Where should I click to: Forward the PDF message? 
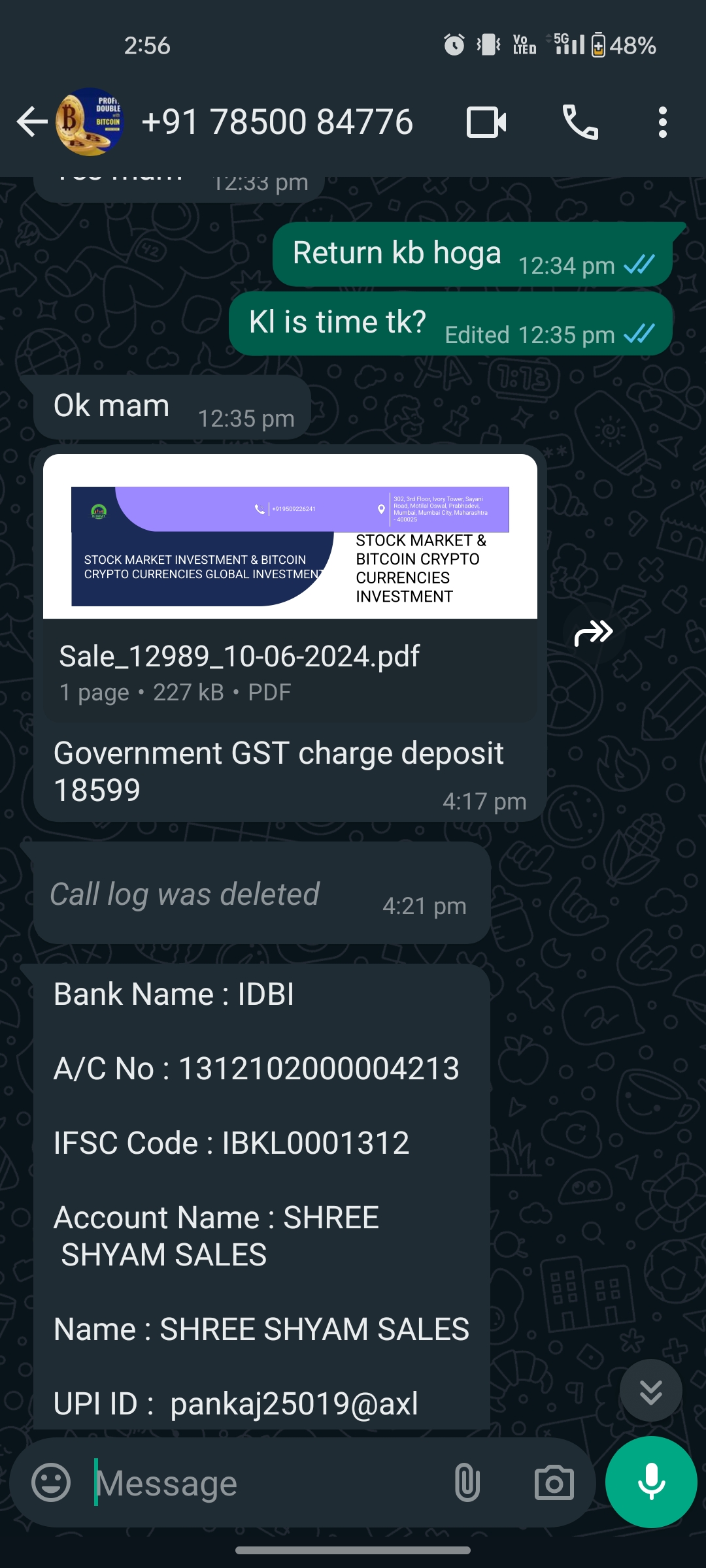pyautogui.click(x=594, y=632)
